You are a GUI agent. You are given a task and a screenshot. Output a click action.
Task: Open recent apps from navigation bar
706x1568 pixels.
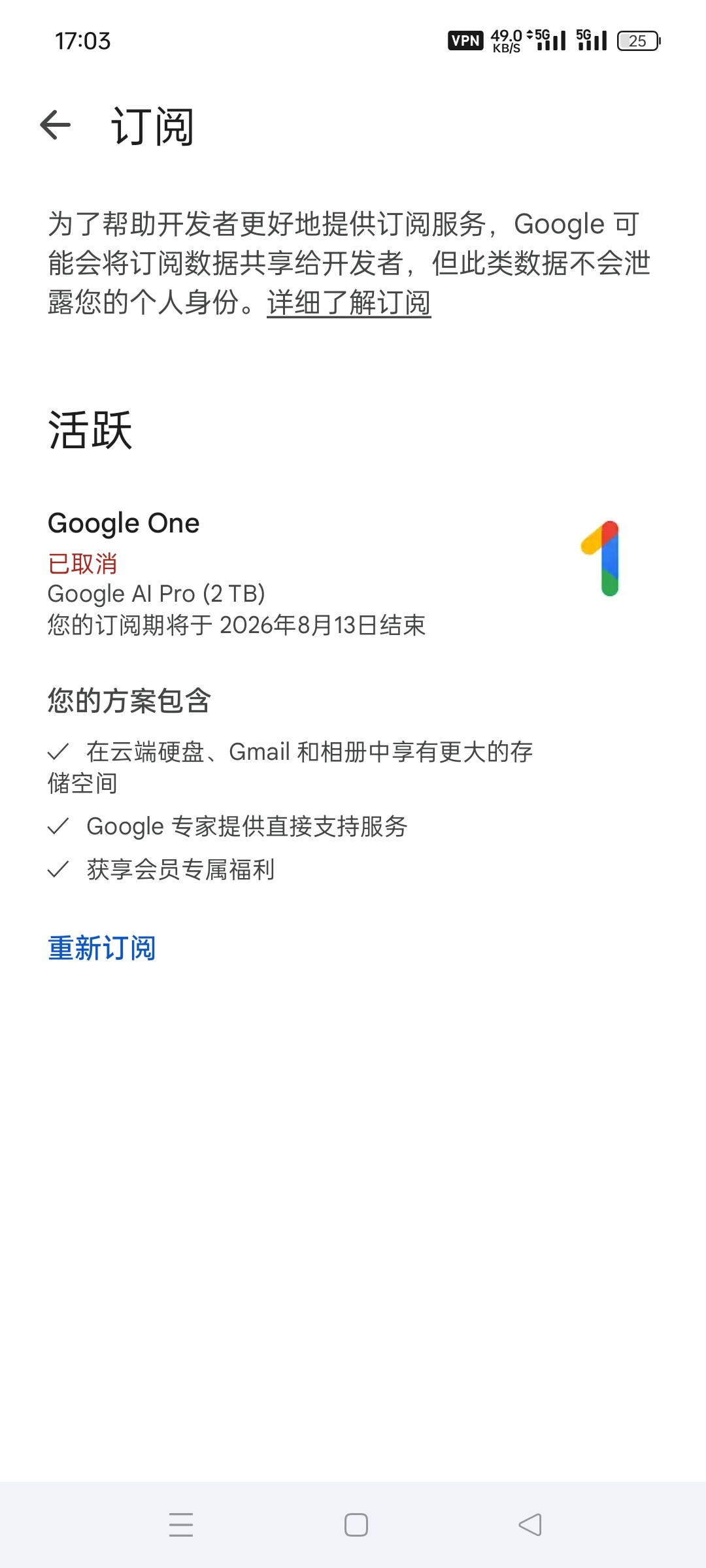pyautogui.click(x=181, y=1524)
